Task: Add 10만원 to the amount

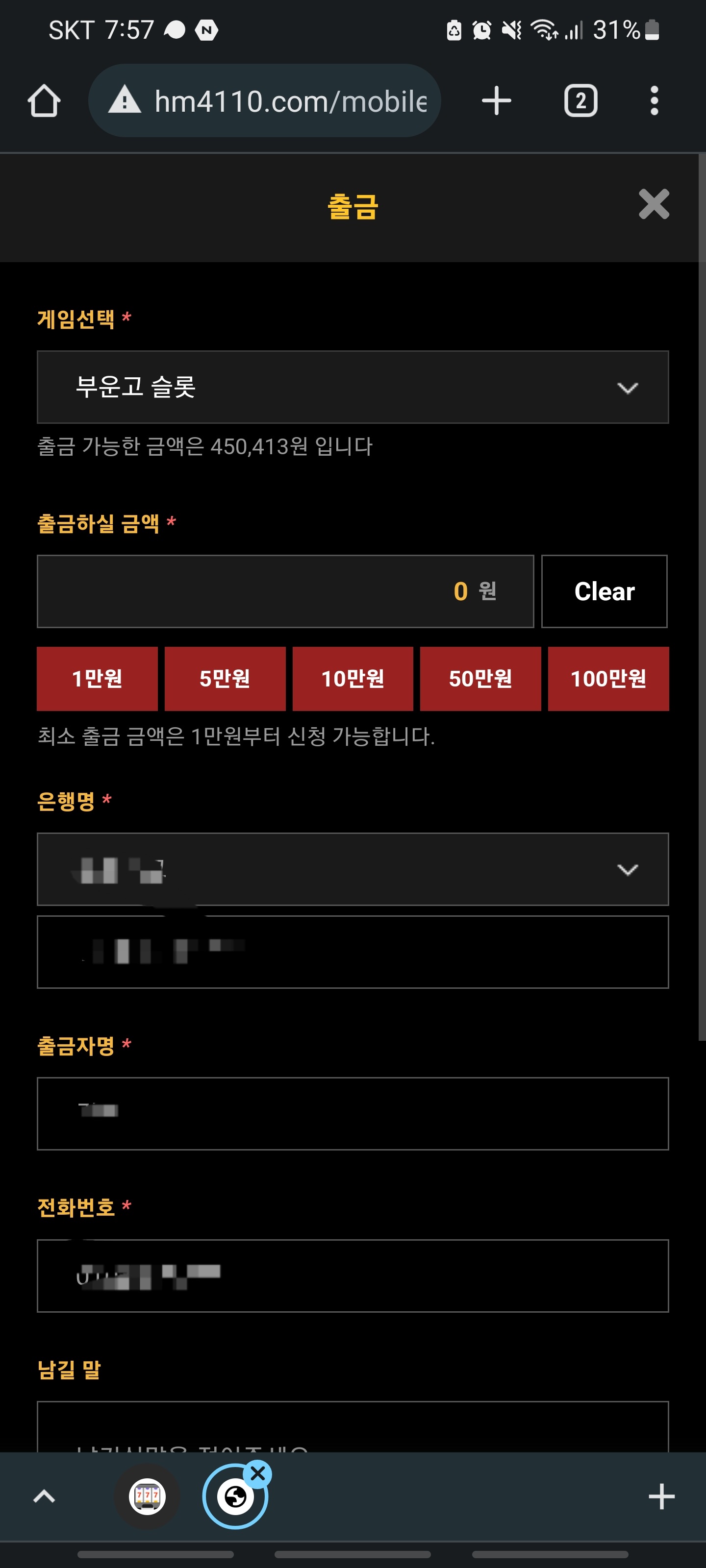Action: point(353,679)
